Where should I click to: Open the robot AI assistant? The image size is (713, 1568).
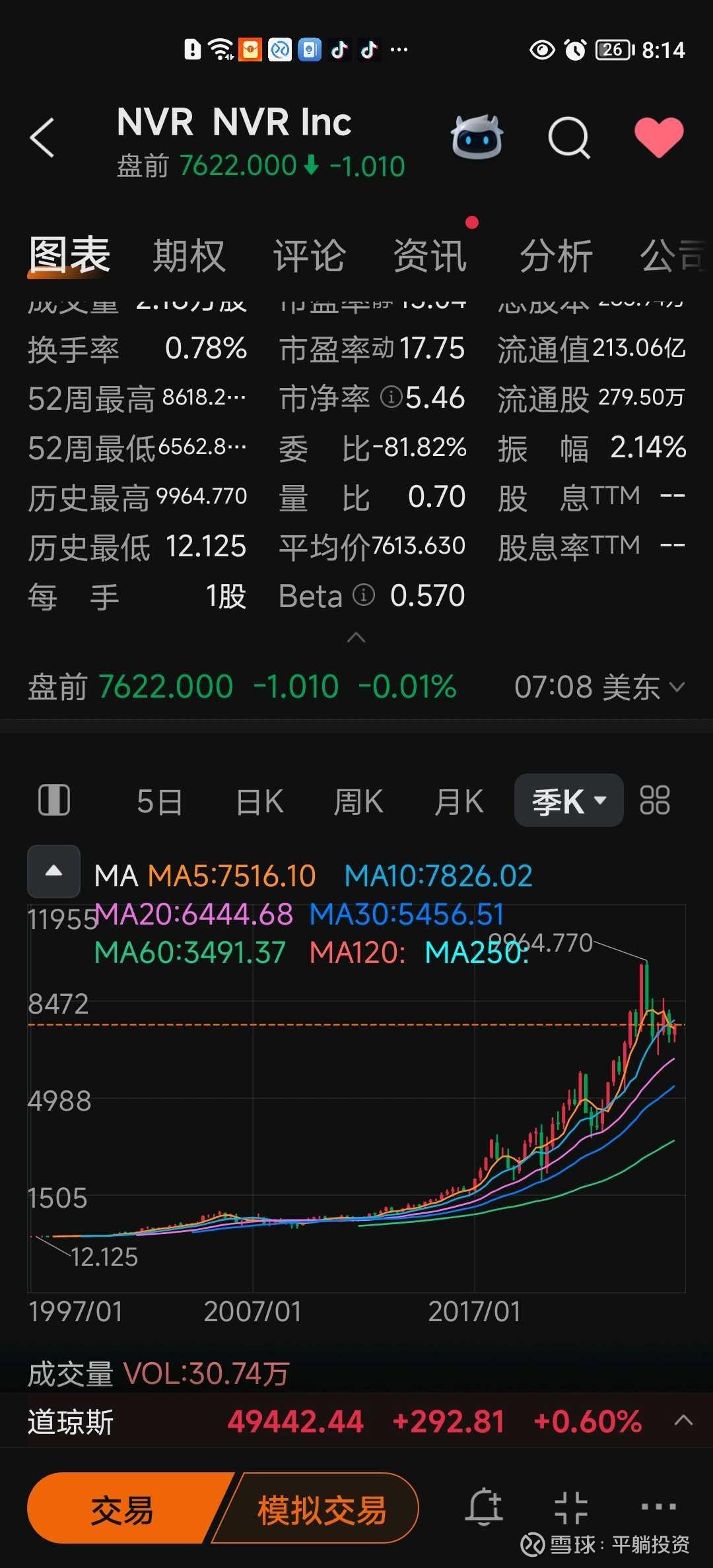point(477,137)
